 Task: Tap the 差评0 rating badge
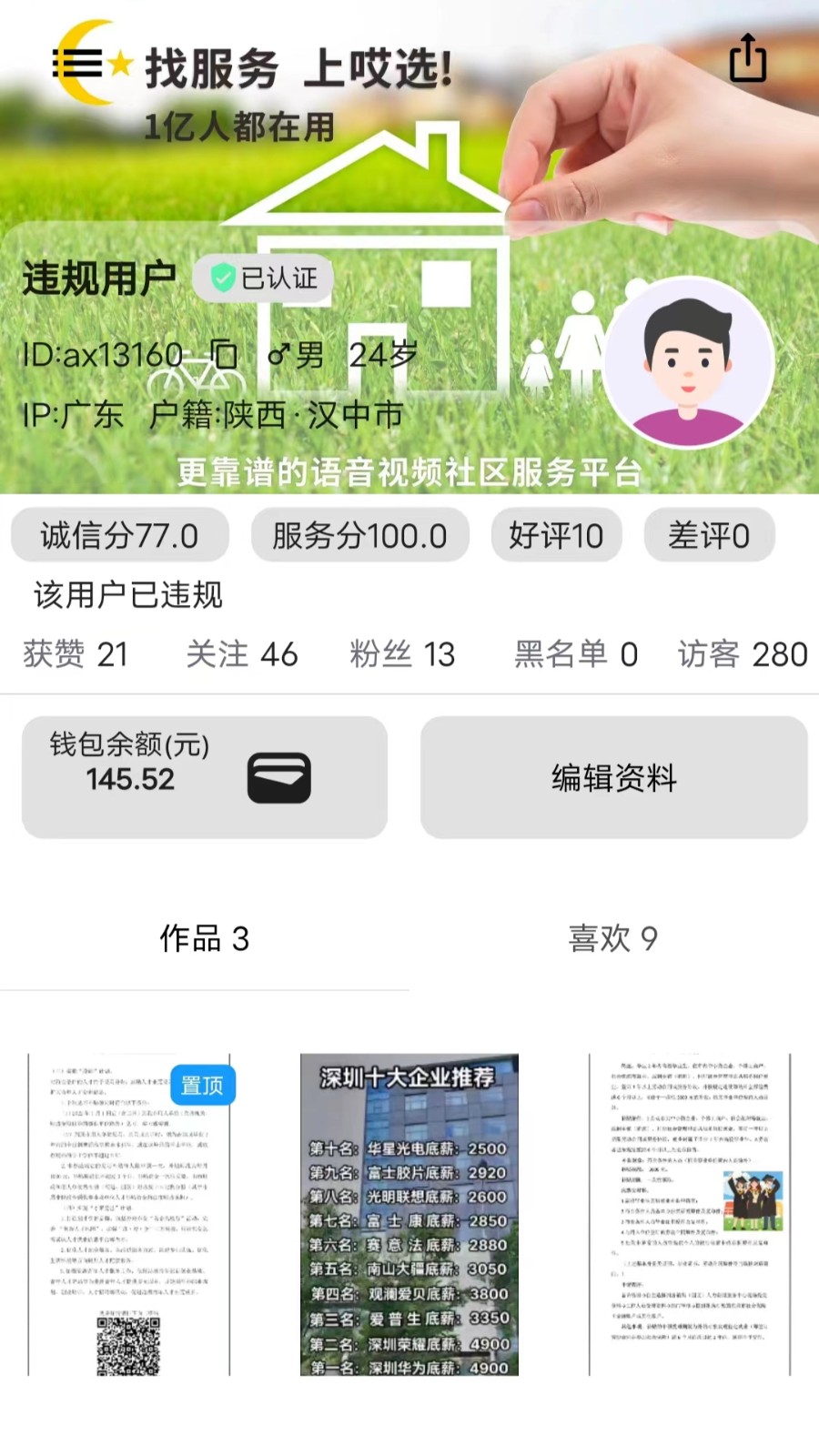pyautogui.click(x=709, y=535)
